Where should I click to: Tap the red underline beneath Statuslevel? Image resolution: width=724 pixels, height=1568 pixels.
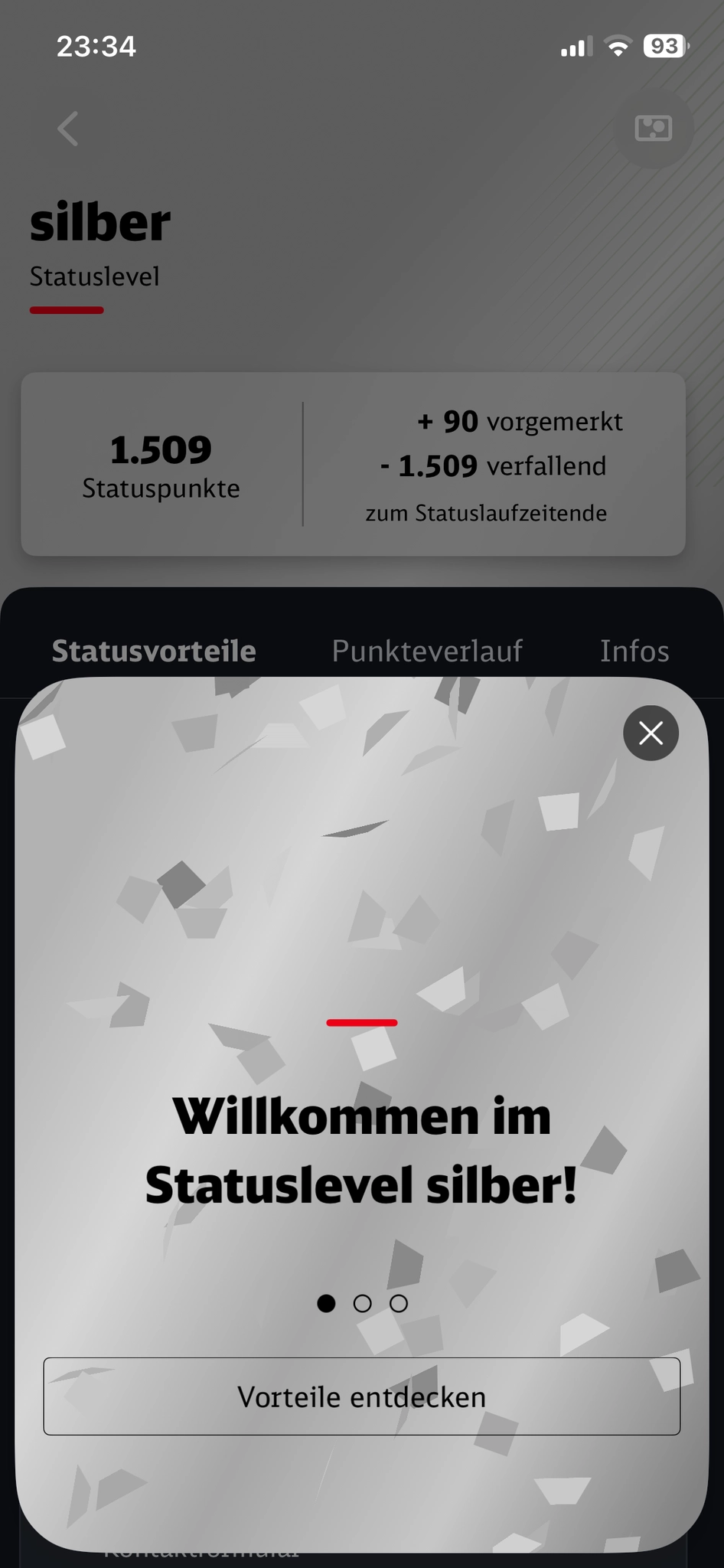(67, 309)
